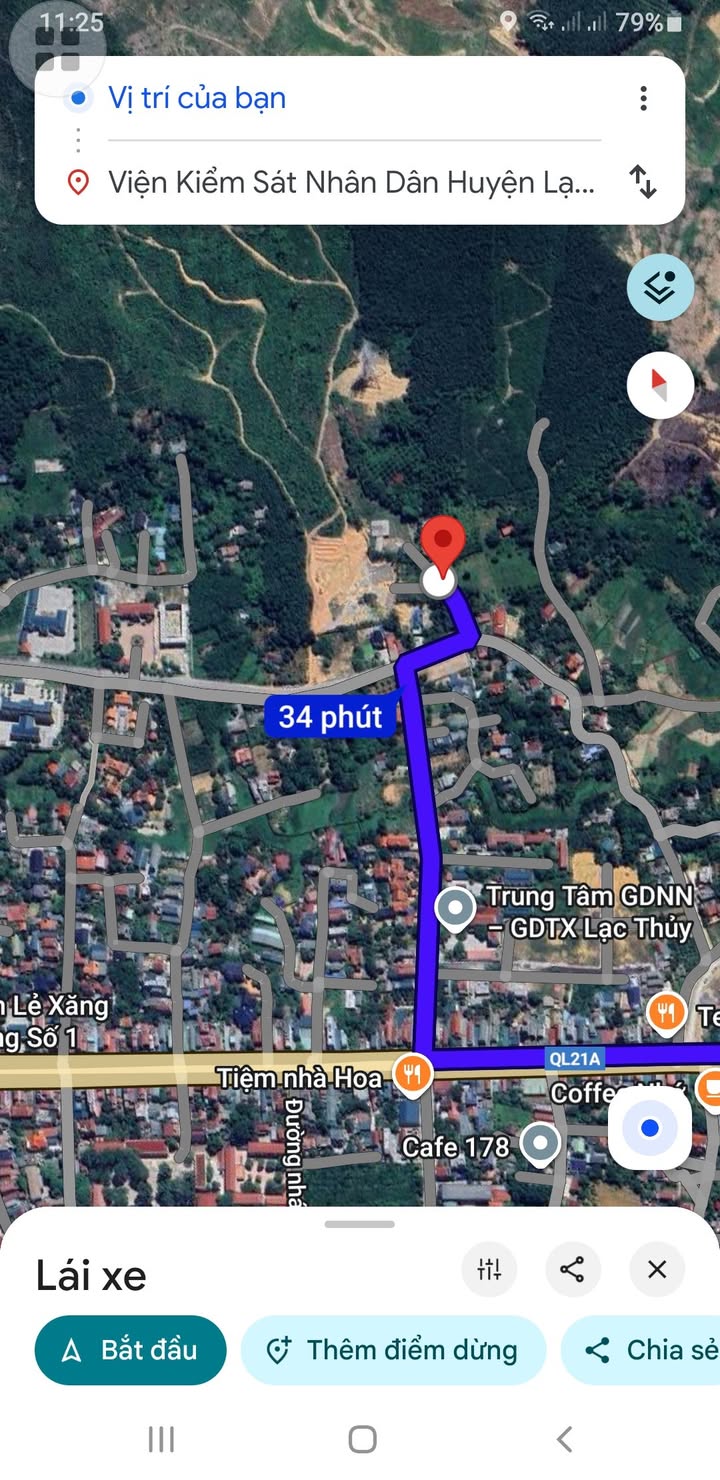Center map on my current location
The width and height of the screenshot is (720, 1480).
click(650, 1128)
